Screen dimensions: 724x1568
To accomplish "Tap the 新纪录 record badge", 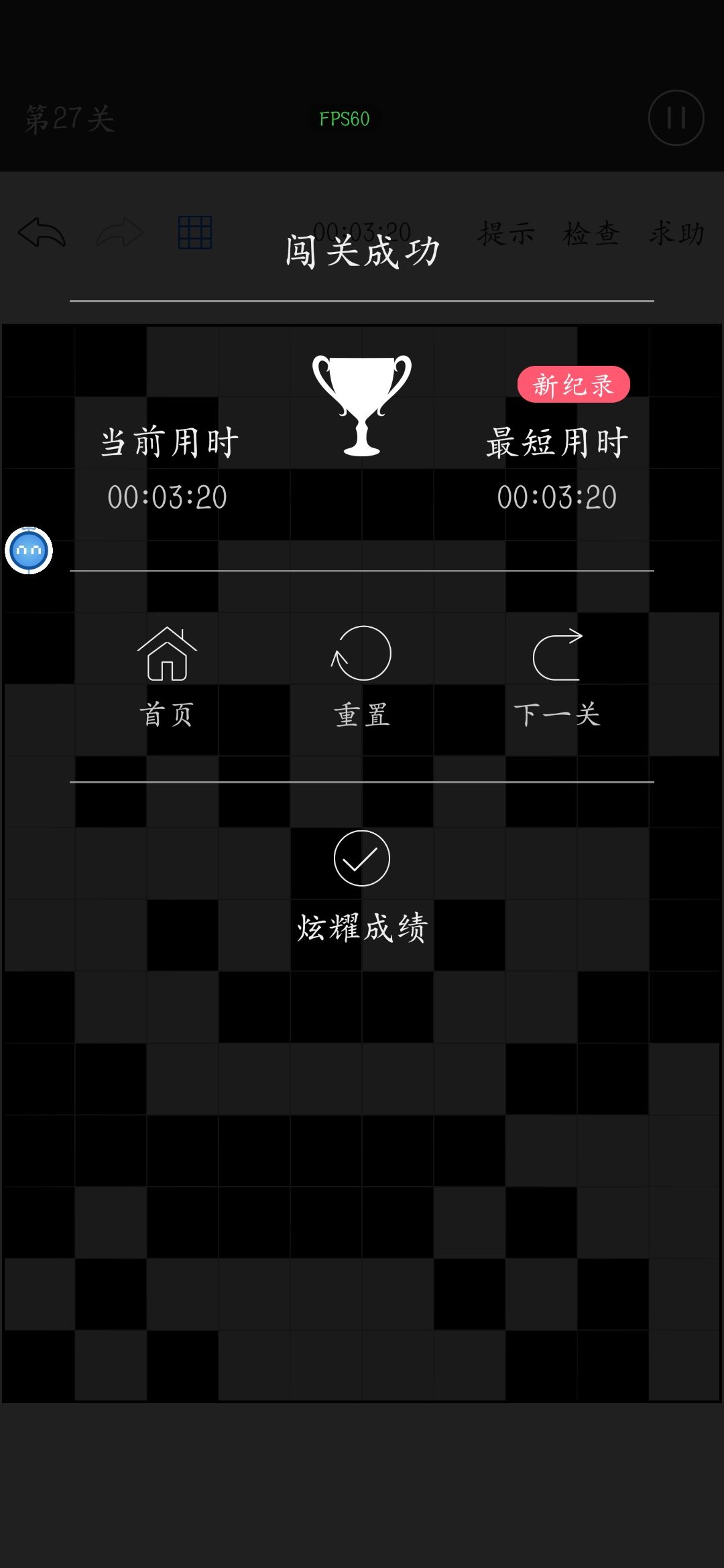I will coord(575,383).
